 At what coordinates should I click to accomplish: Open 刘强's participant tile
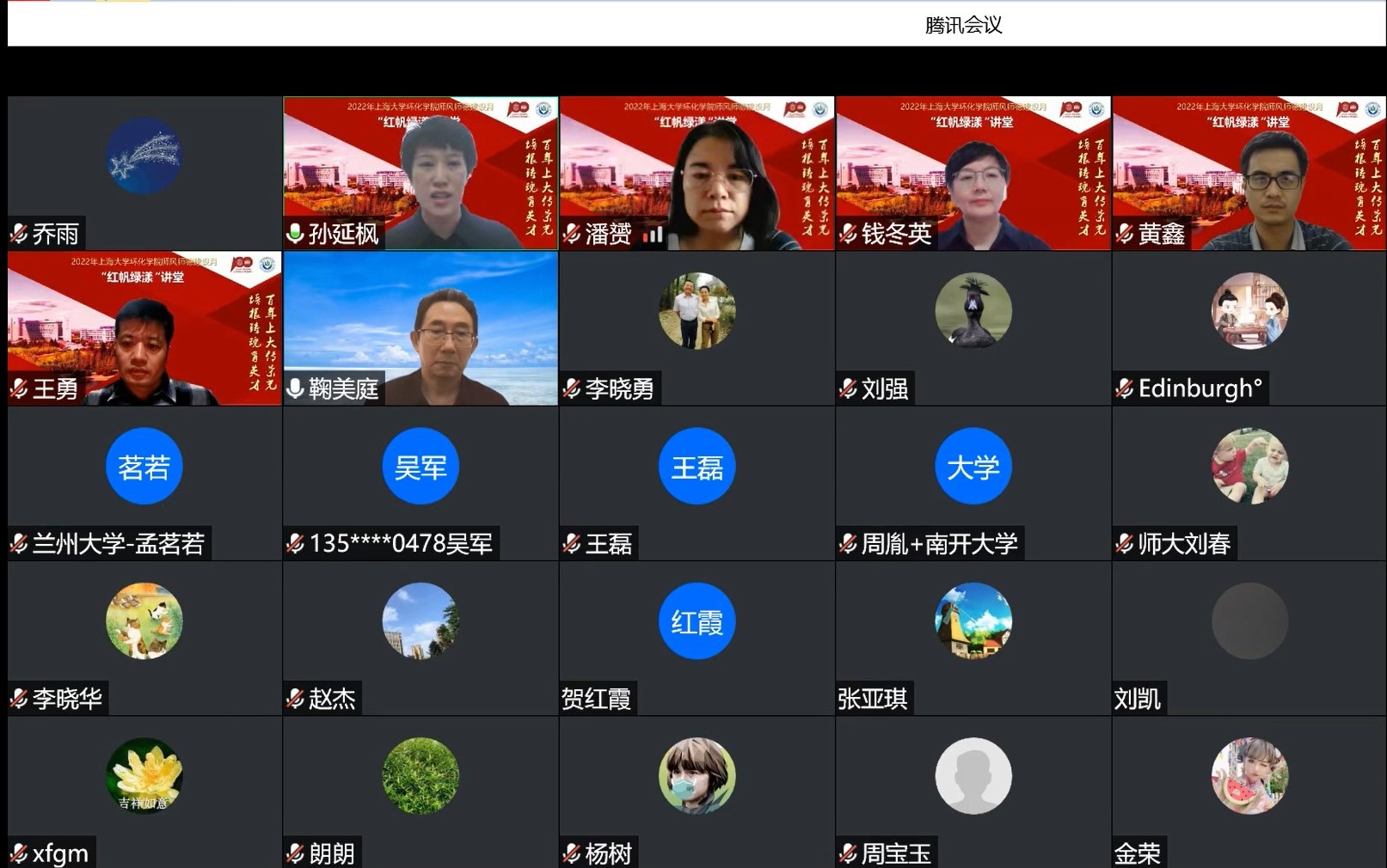[973, 327]
